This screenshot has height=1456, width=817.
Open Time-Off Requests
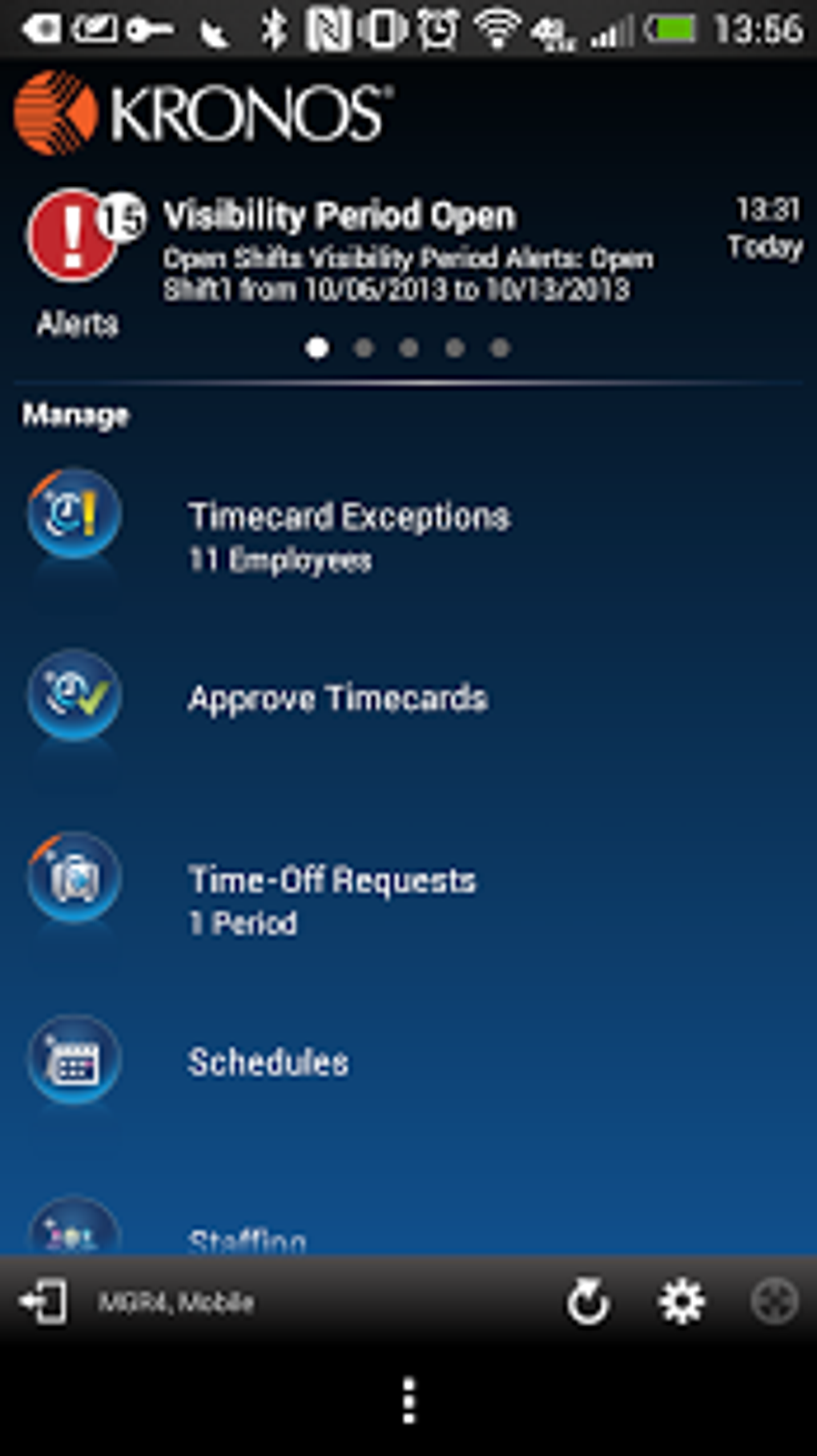point(408,897)
